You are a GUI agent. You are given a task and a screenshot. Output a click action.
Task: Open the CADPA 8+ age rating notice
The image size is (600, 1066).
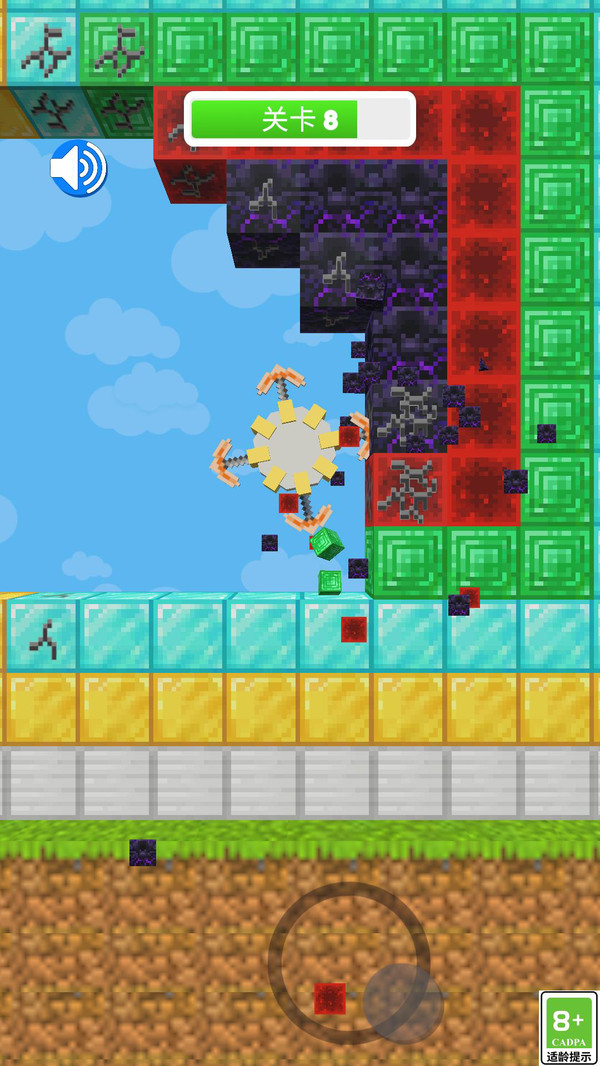tap(568, 1027)
